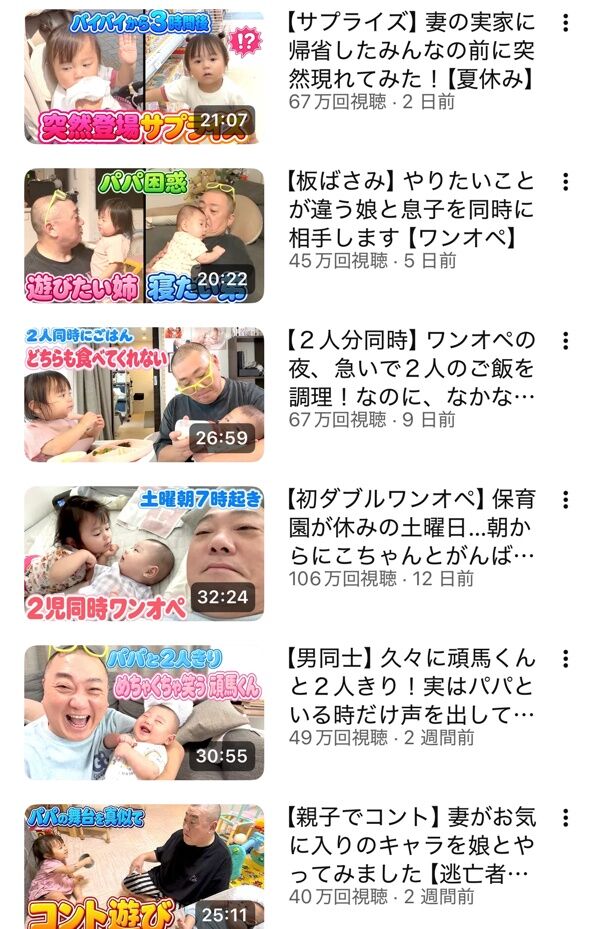Play the 【男同士】 video thumbnail
Image resolution: width=590 pixels, height=929 pixels.
coord(144,712)
